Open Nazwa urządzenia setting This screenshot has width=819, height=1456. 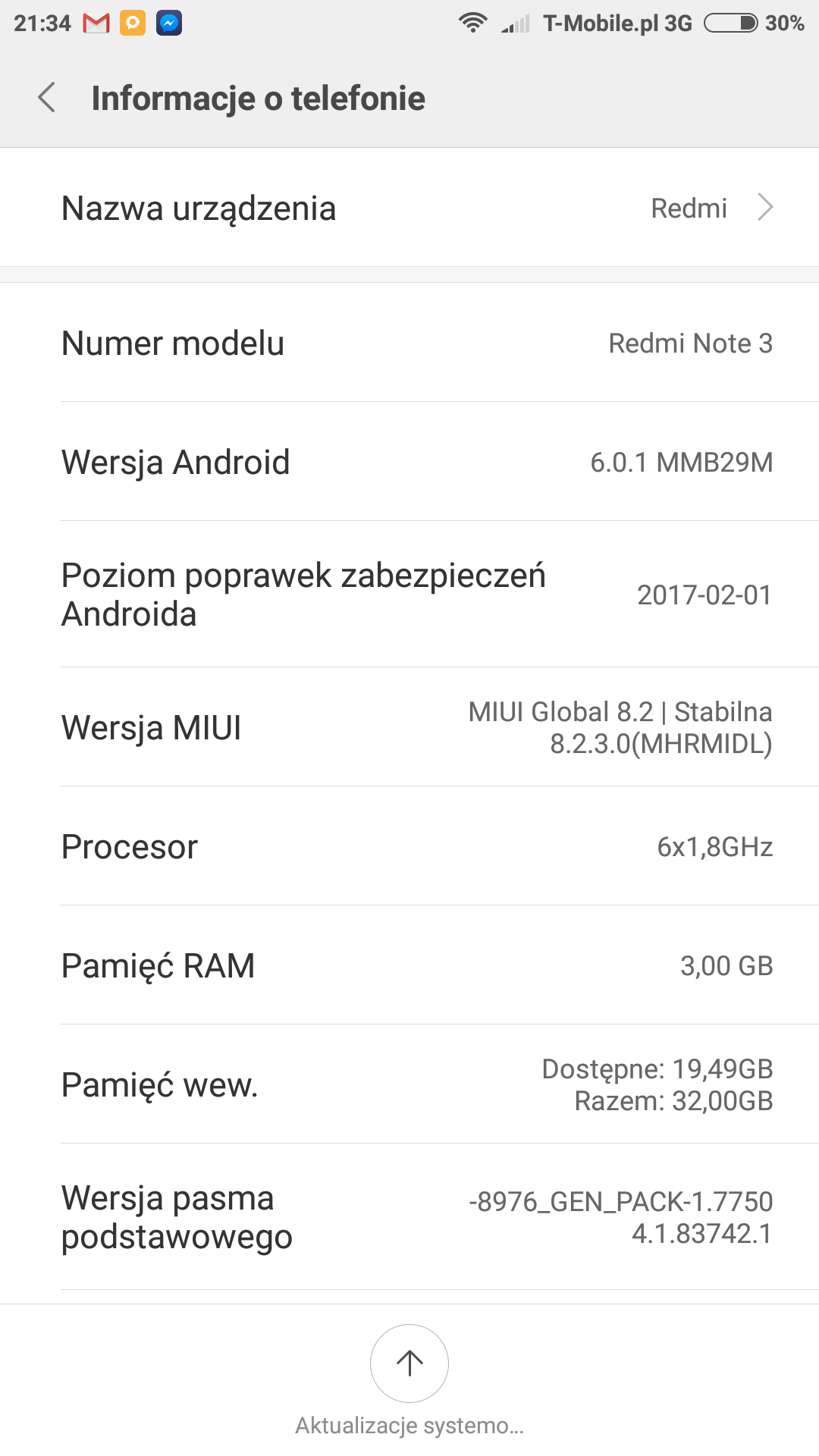pyautogui.click(x=409, y=208)
